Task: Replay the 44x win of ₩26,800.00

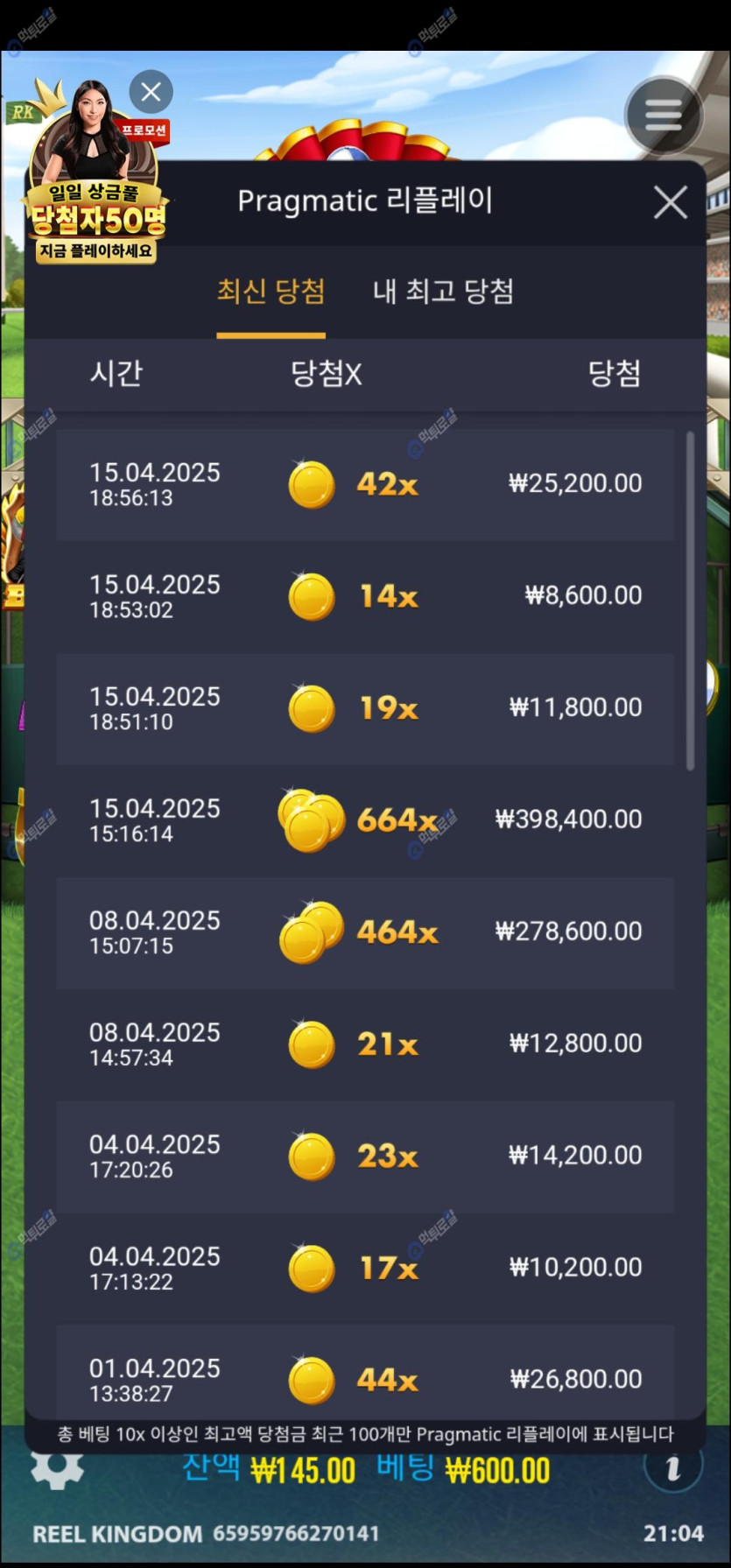Action: (x=365, y=1379)
